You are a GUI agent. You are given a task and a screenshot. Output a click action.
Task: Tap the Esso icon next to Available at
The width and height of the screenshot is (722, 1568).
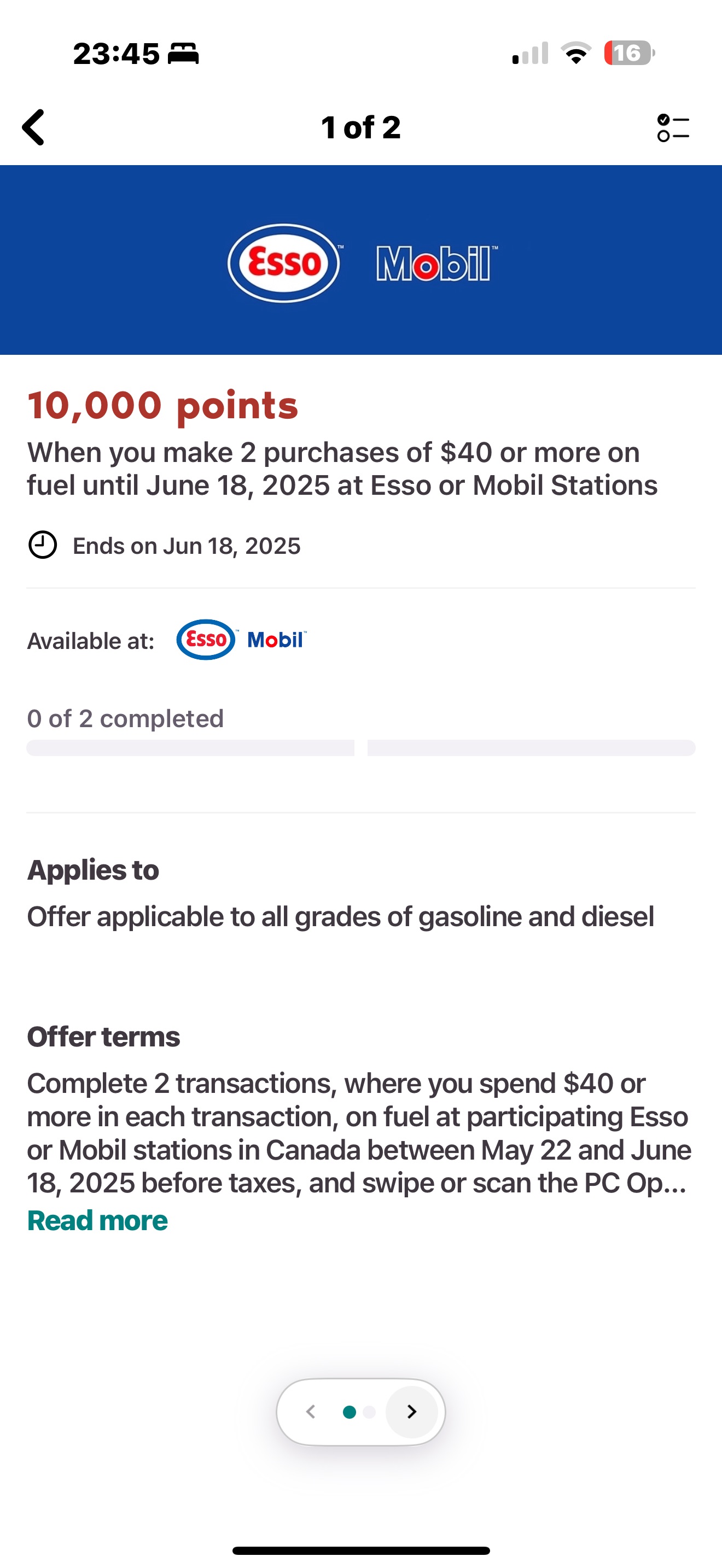[205, 640]
